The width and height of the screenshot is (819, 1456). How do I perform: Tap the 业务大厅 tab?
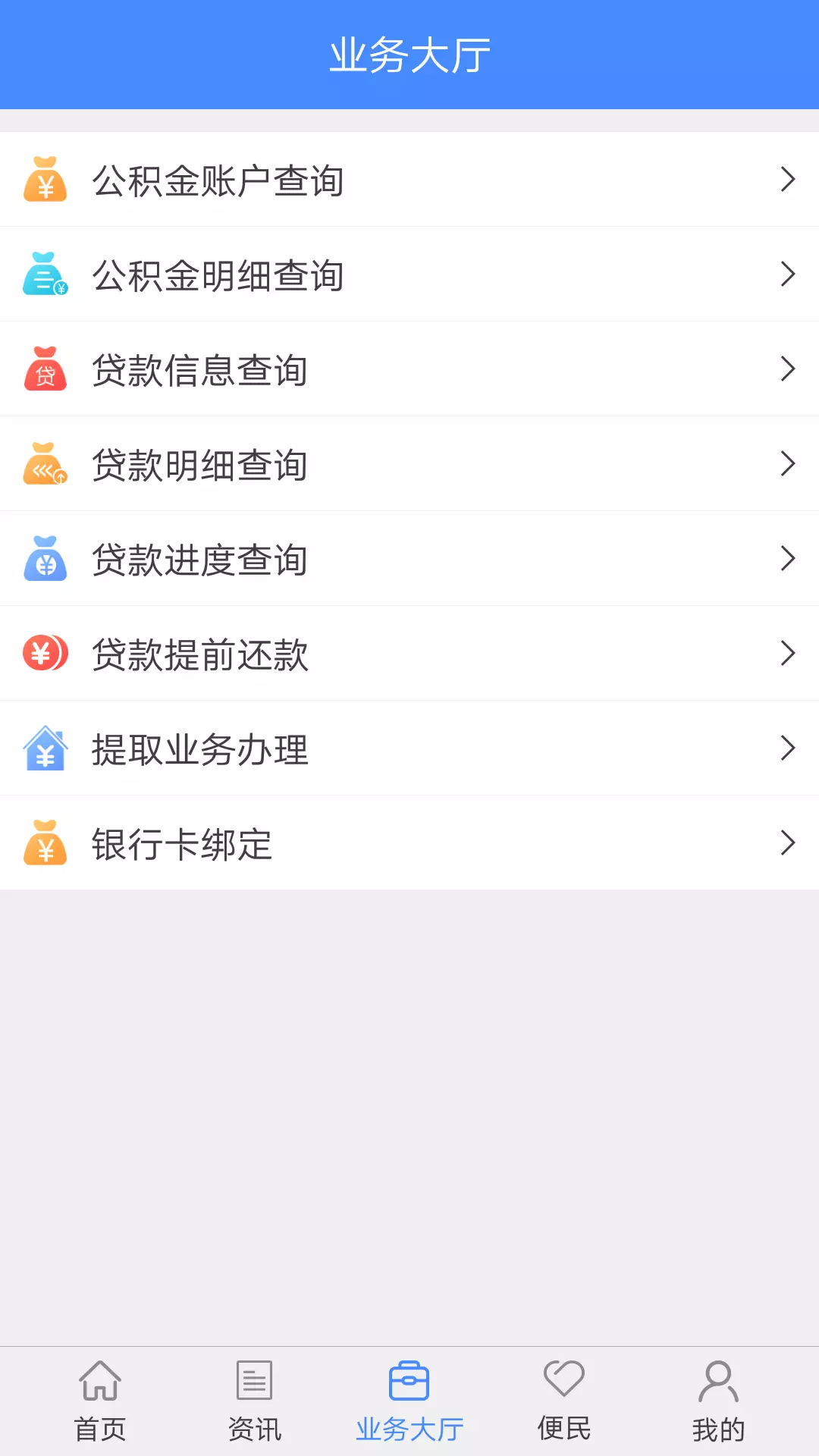tap(409, 1401)
